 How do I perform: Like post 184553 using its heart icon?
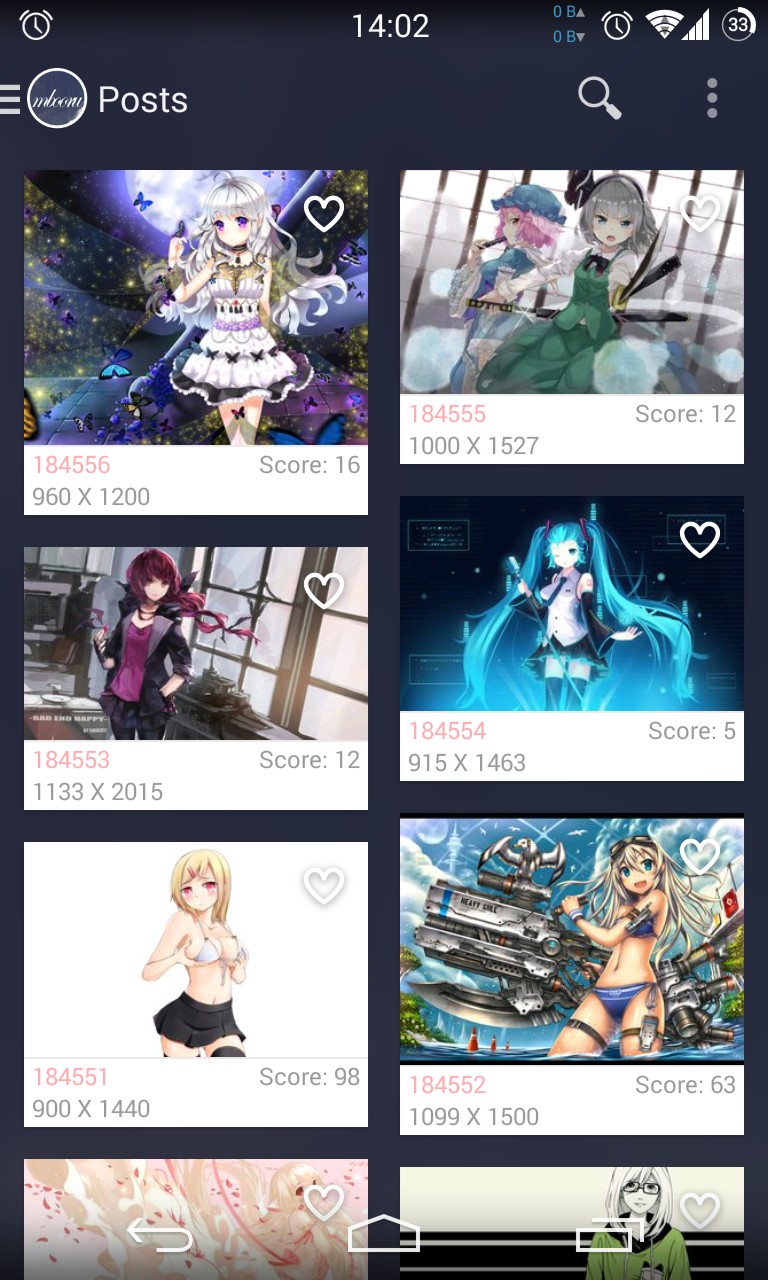[324, 590]
